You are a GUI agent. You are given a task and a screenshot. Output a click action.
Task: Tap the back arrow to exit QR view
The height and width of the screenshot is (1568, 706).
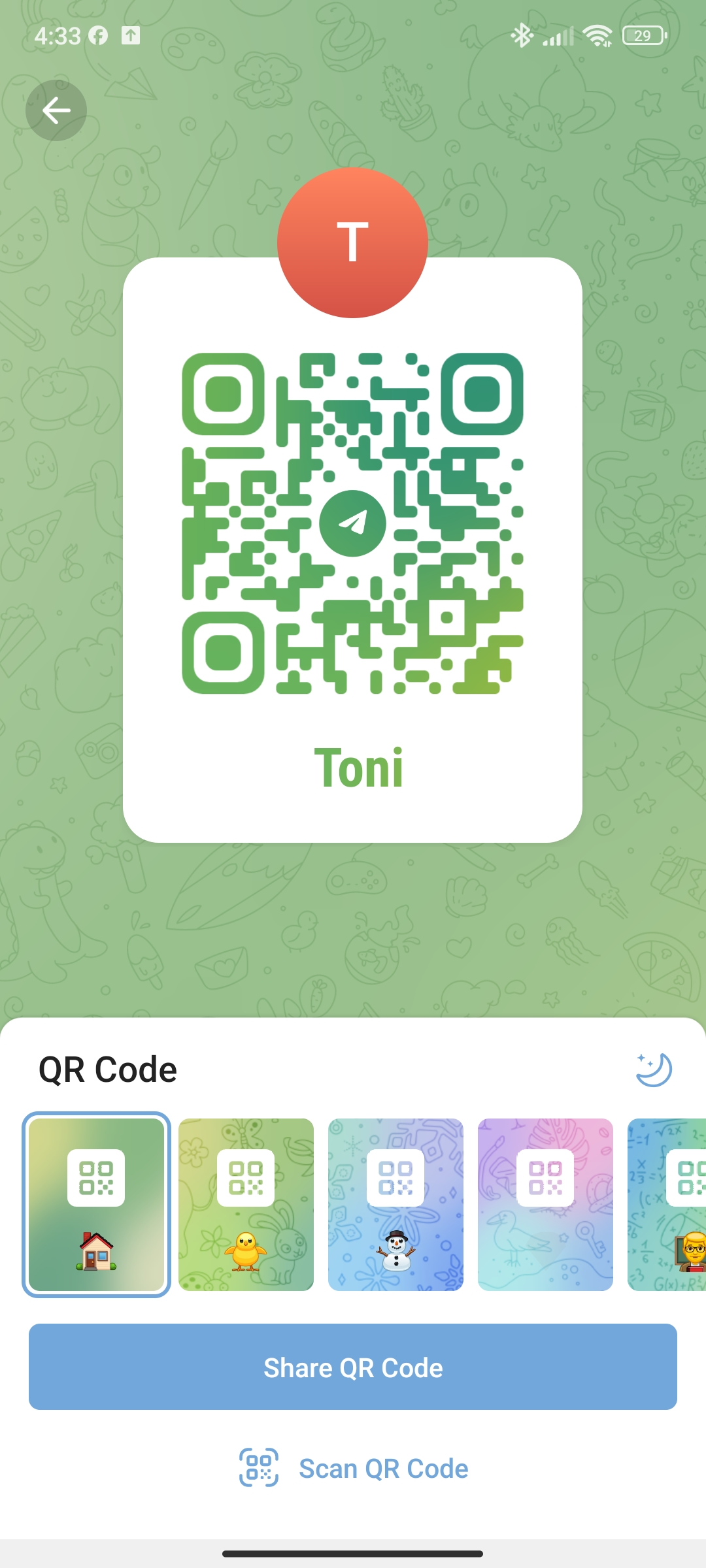click(x=56, y=110)
